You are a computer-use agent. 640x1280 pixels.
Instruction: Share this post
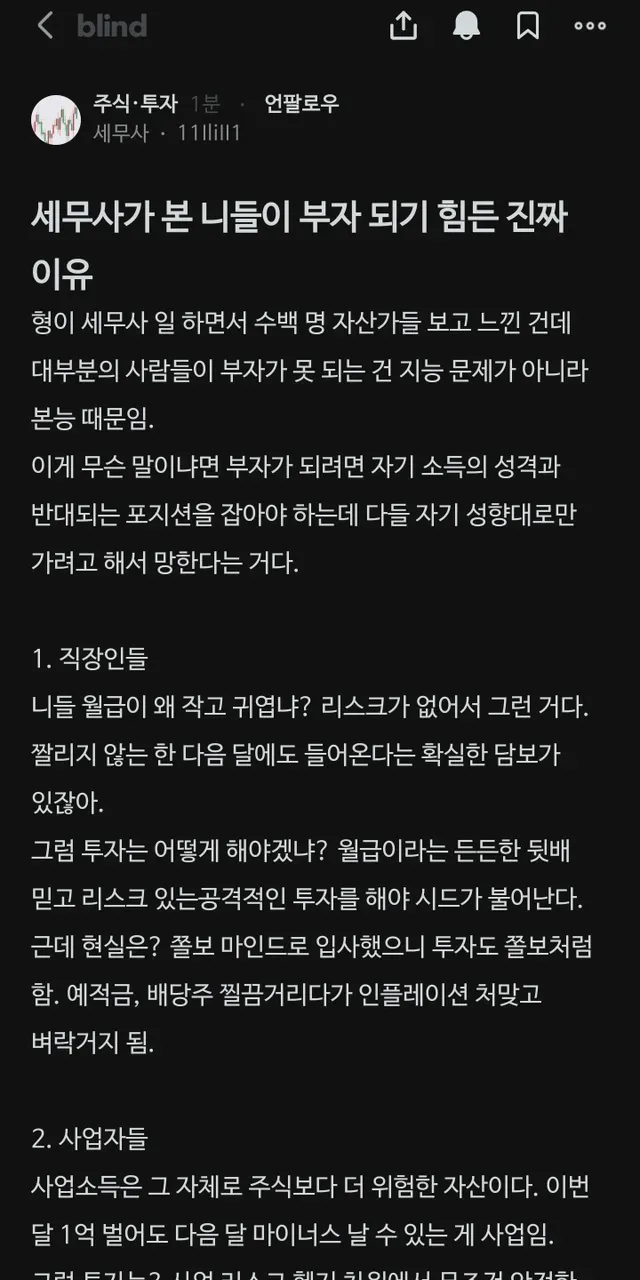click(x=403, y=26)
